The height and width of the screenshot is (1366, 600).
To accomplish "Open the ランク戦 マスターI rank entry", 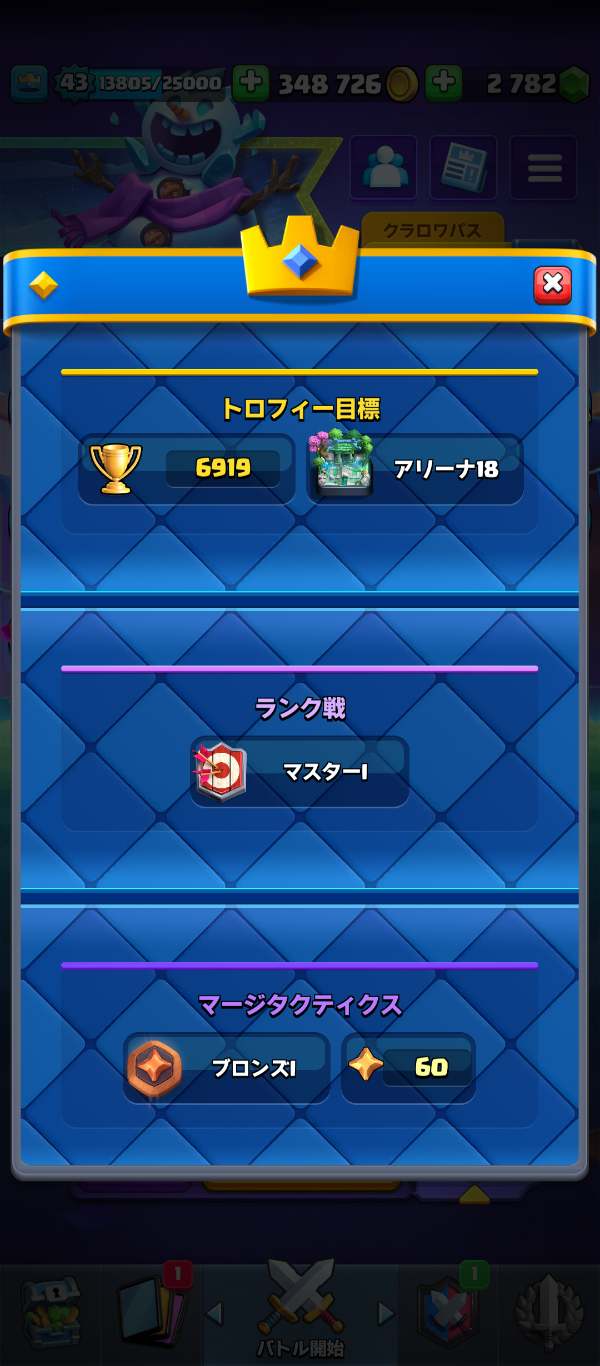I will pos(299,772).
